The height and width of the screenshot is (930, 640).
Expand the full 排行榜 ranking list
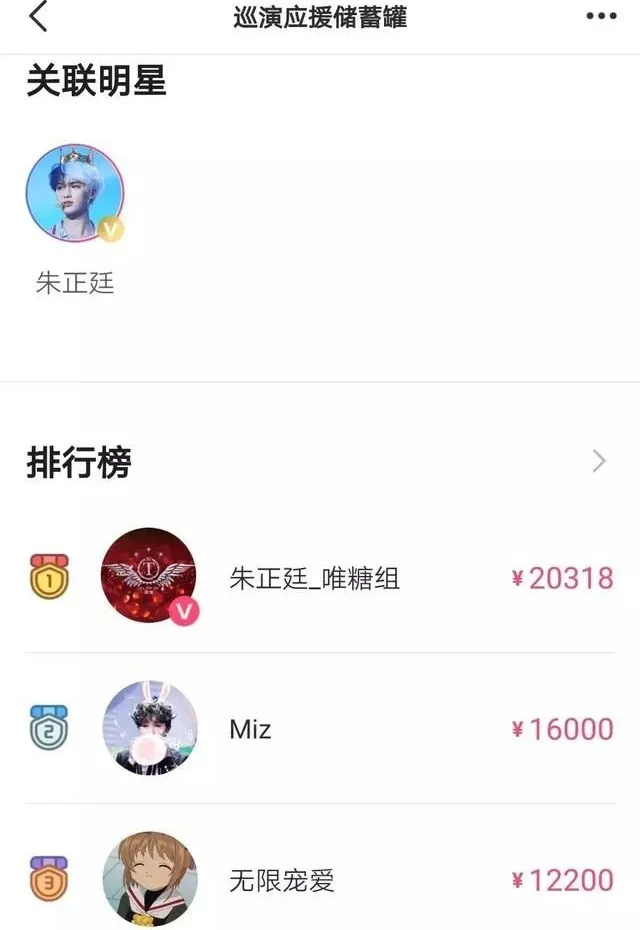[599, 461]
